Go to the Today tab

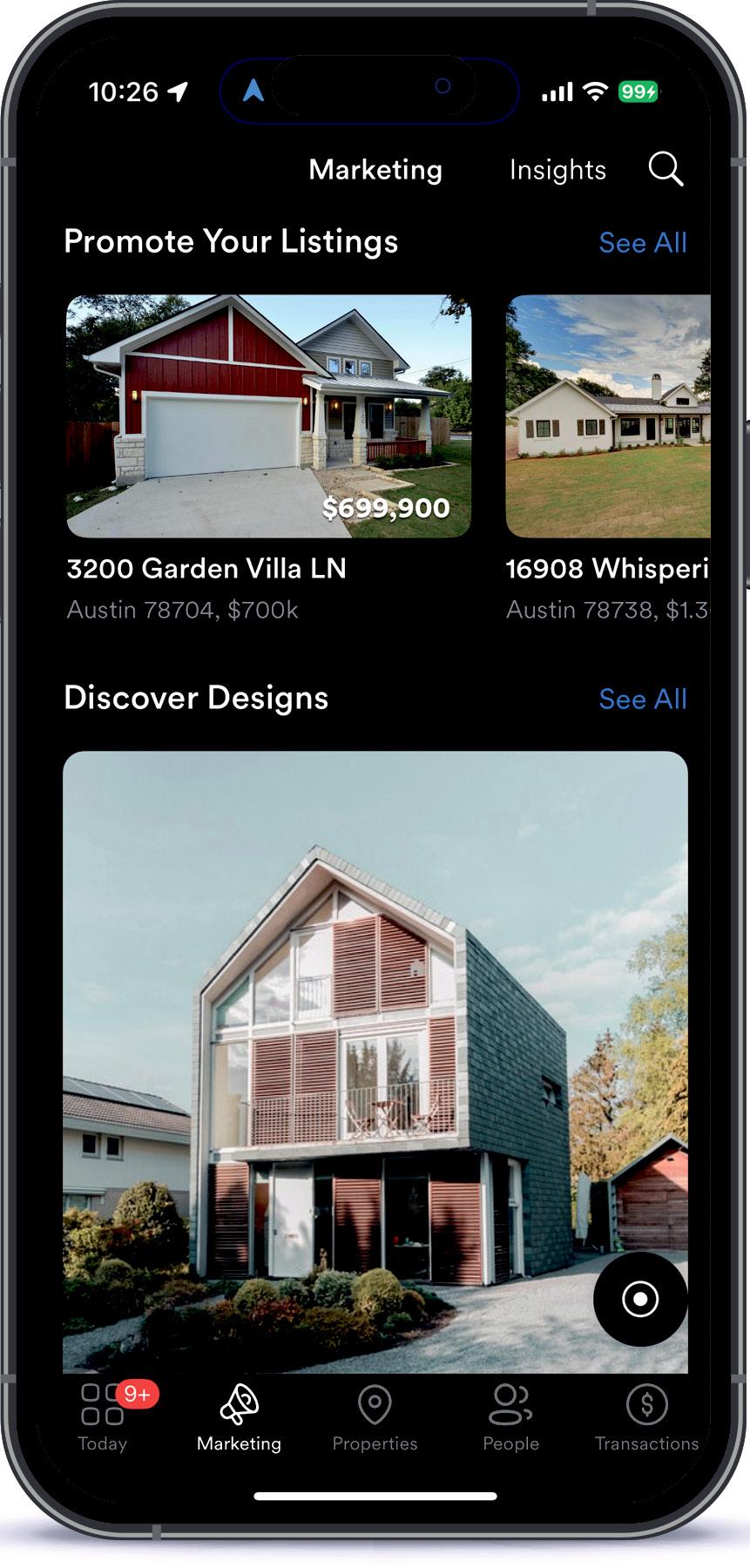tap(103, 1418)
